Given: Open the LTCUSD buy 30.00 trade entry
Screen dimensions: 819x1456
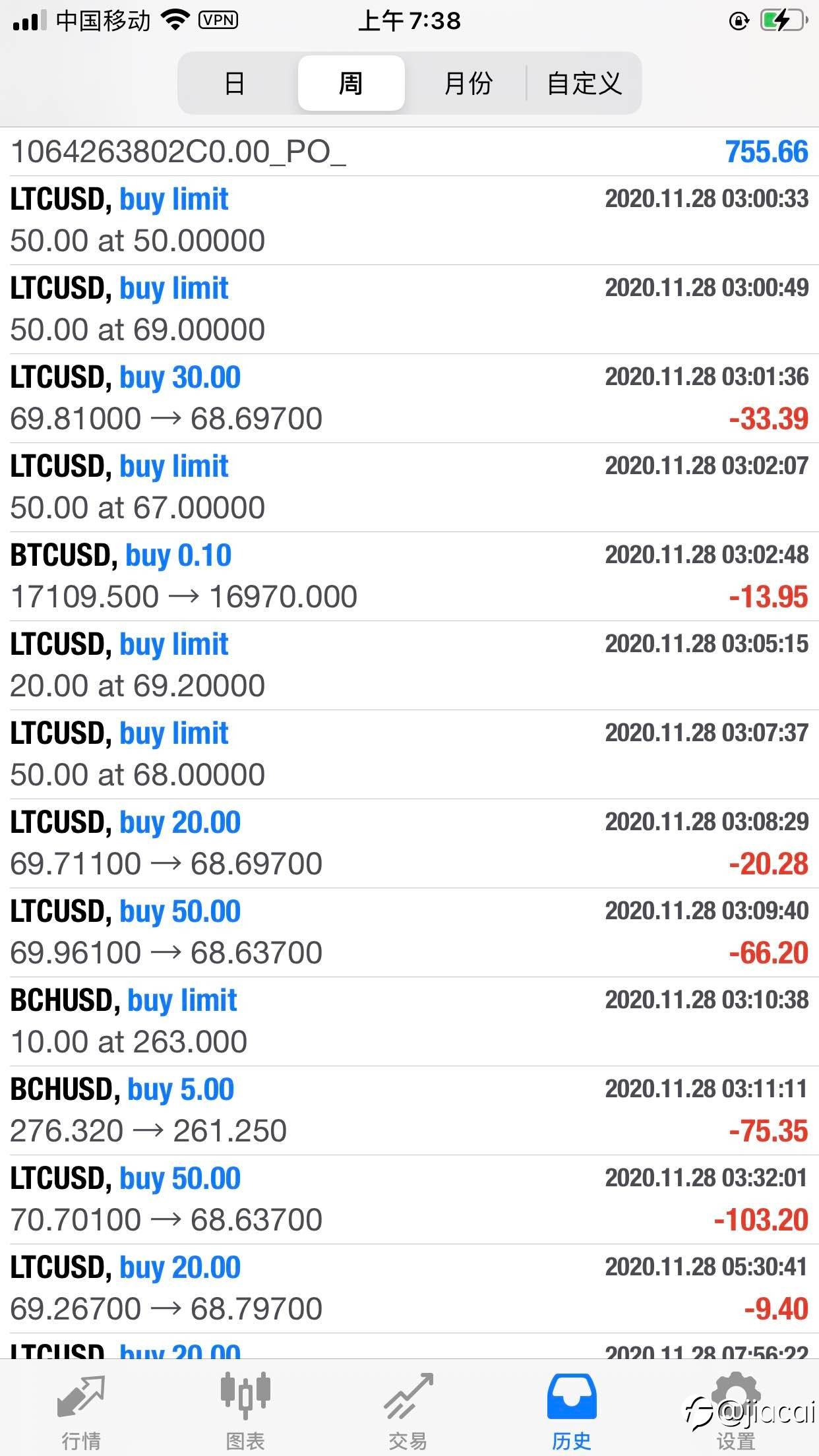Looking at the screenshot, I should click(x=409, y=398).
